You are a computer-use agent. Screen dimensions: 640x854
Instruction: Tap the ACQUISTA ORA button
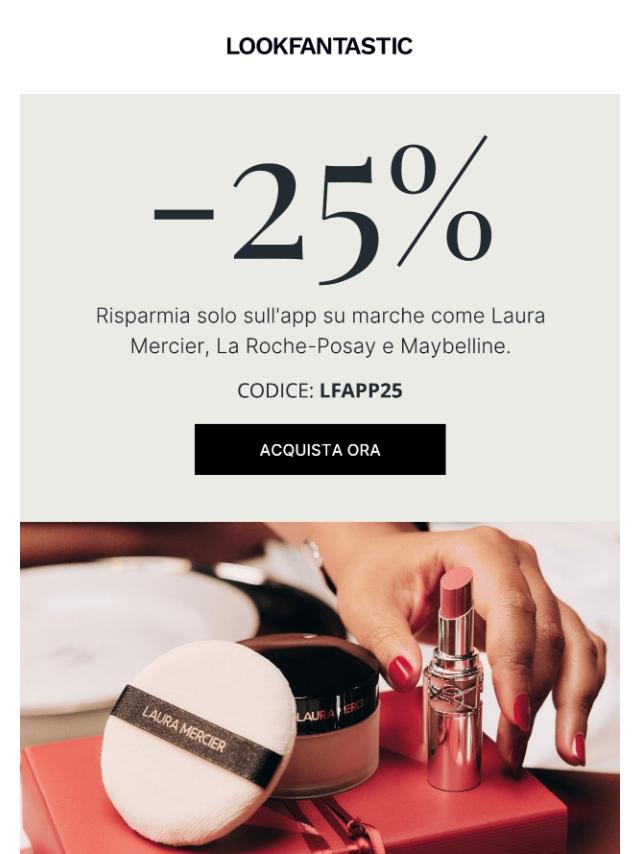pos(320,449)
